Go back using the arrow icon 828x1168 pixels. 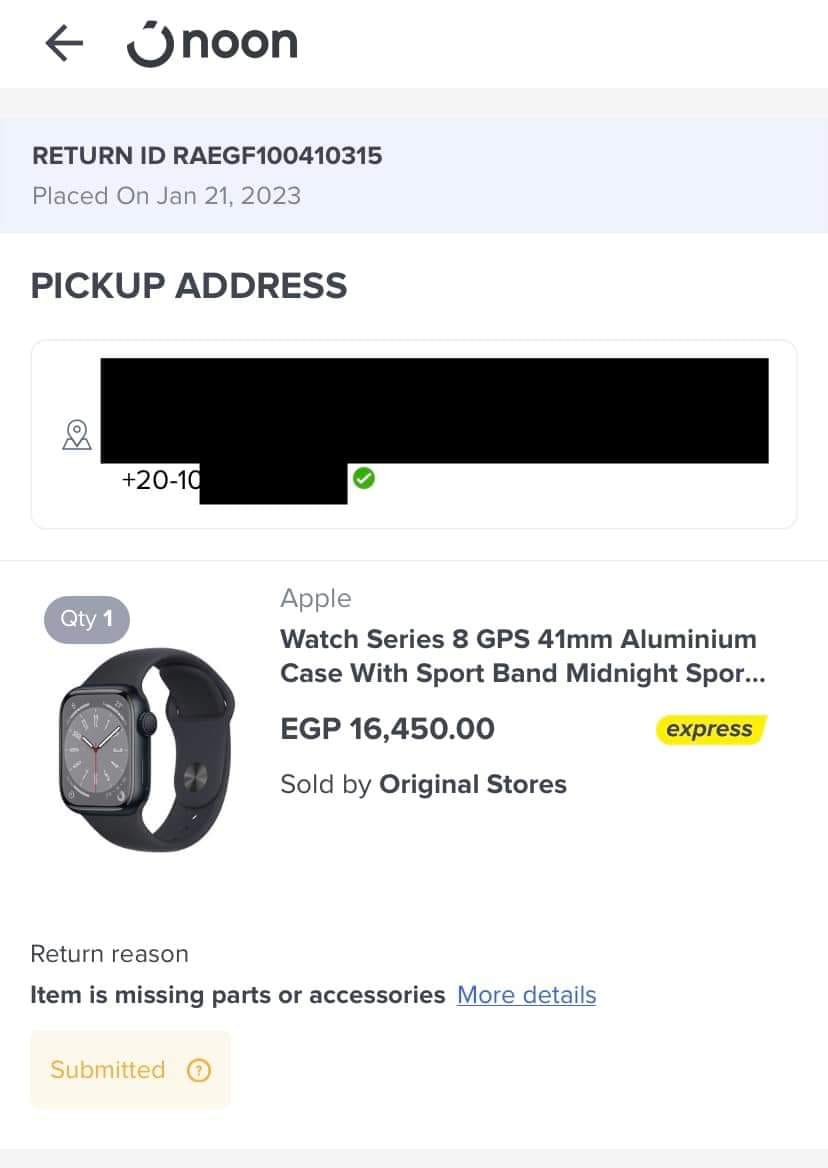pyautogui.click(x=64, y=44)
